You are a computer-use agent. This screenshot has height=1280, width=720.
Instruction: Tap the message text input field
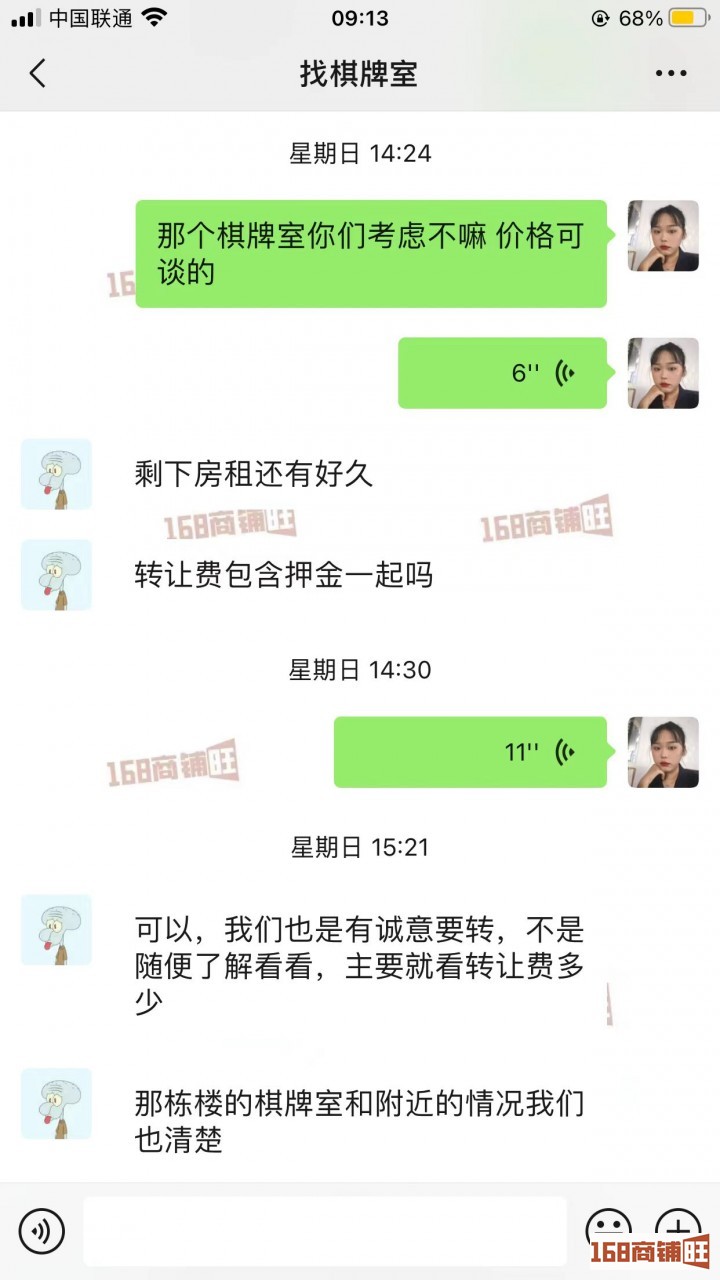324,1230
